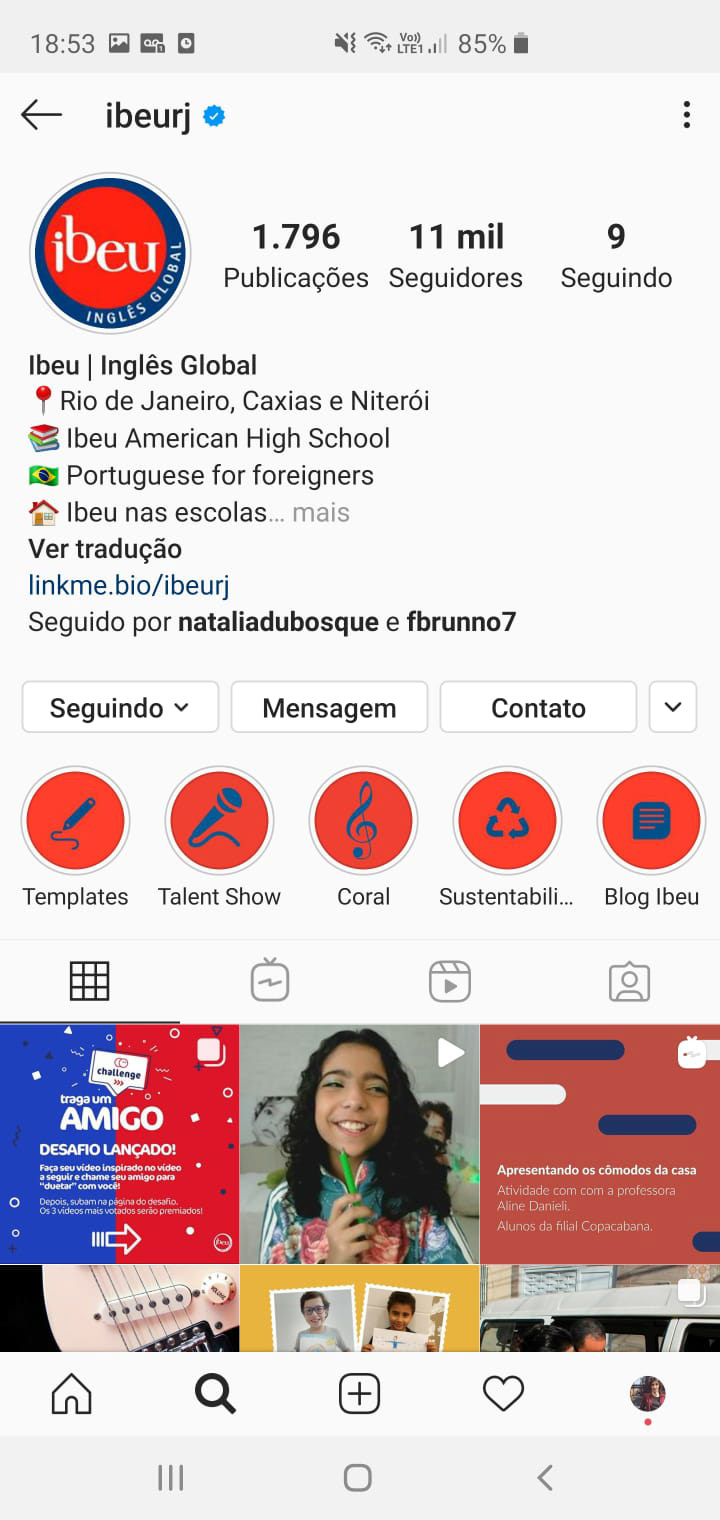
Task: Go back using the top arrow
Action: click(x=41, y=115)
